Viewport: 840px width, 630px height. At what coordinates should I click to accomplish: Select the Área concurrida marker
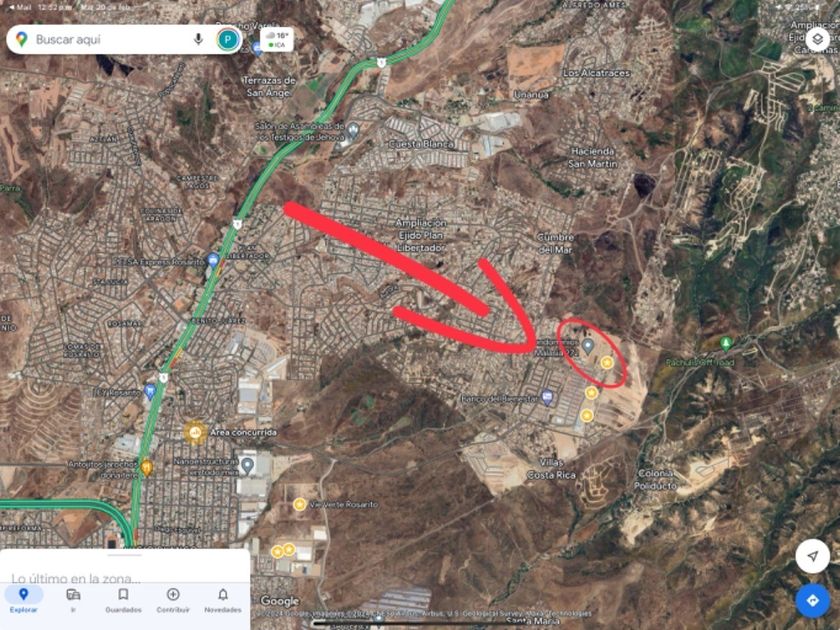[x=196, y=432]
